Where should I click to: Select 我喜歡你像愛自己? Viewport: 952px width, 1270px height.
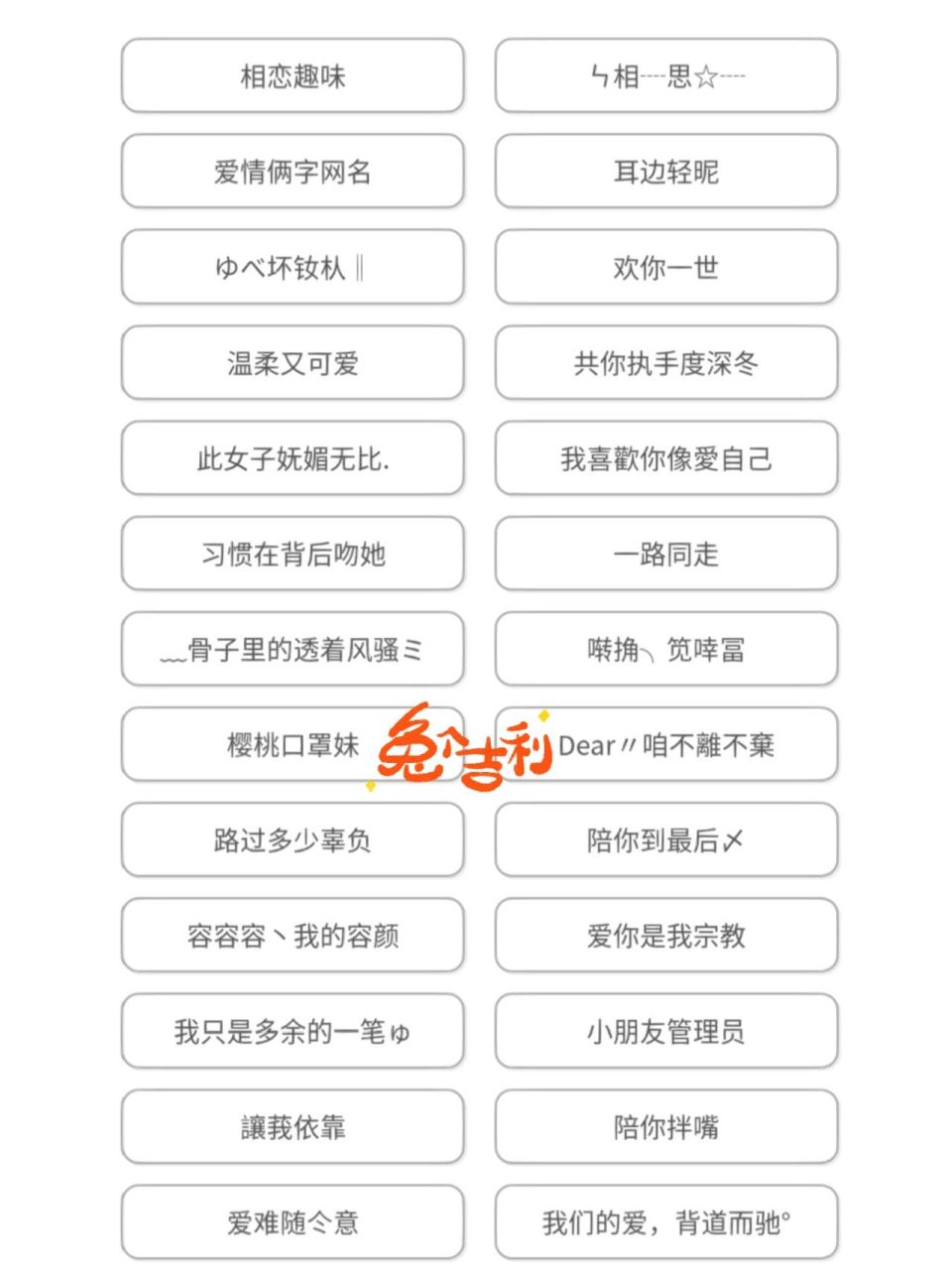(x=665, y=458)
